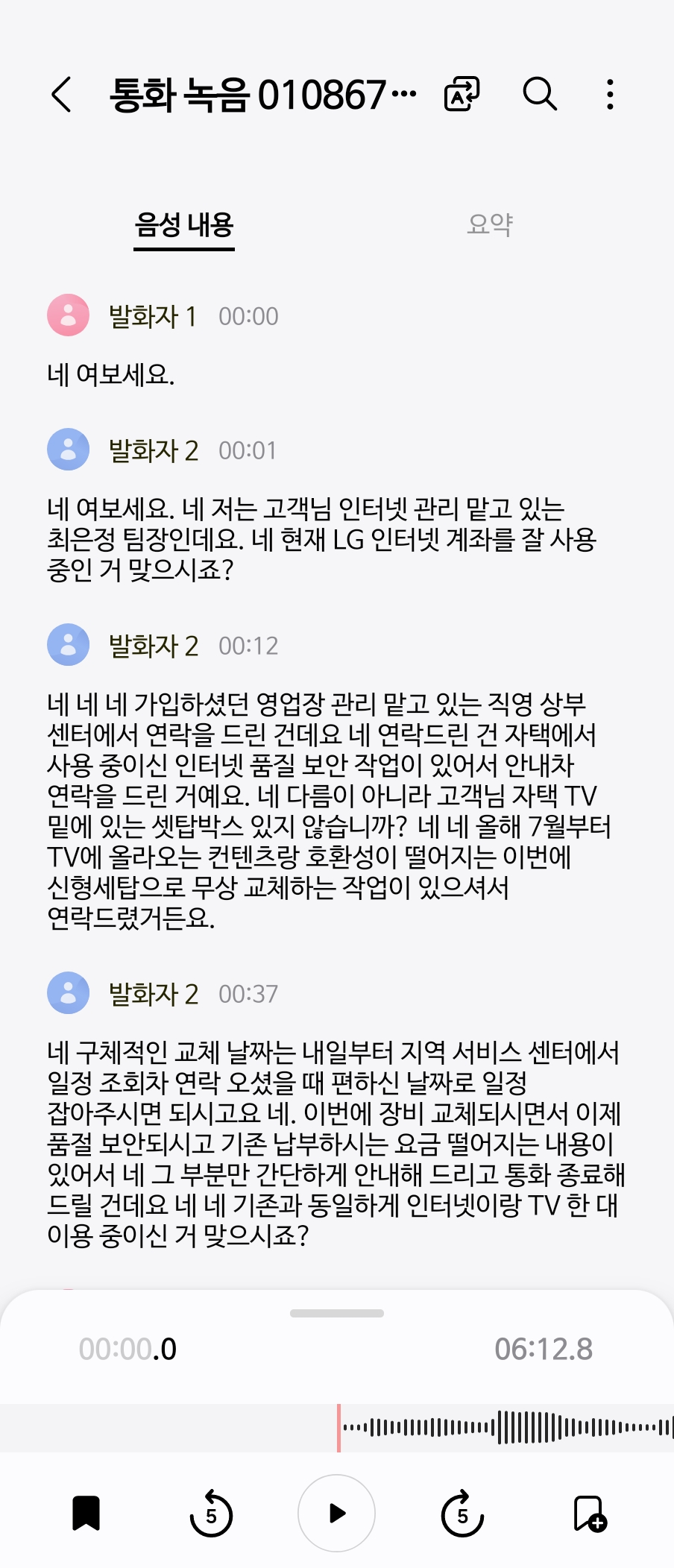Jump to 발화자 2 segment at 00:37
Screen dimensions: 674x1568
coord(248,994)
